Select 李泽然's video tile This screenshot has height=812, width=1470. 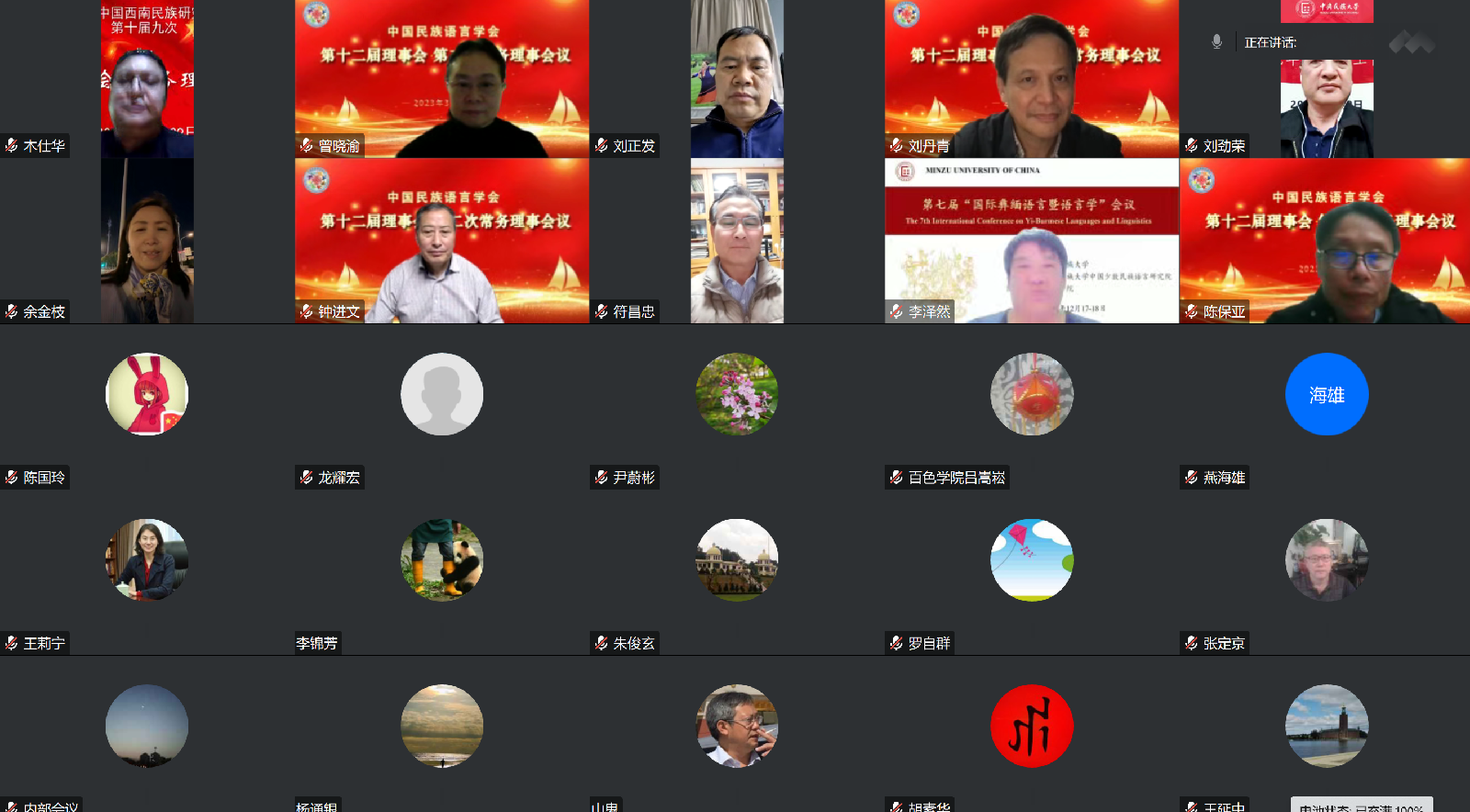1031,241
